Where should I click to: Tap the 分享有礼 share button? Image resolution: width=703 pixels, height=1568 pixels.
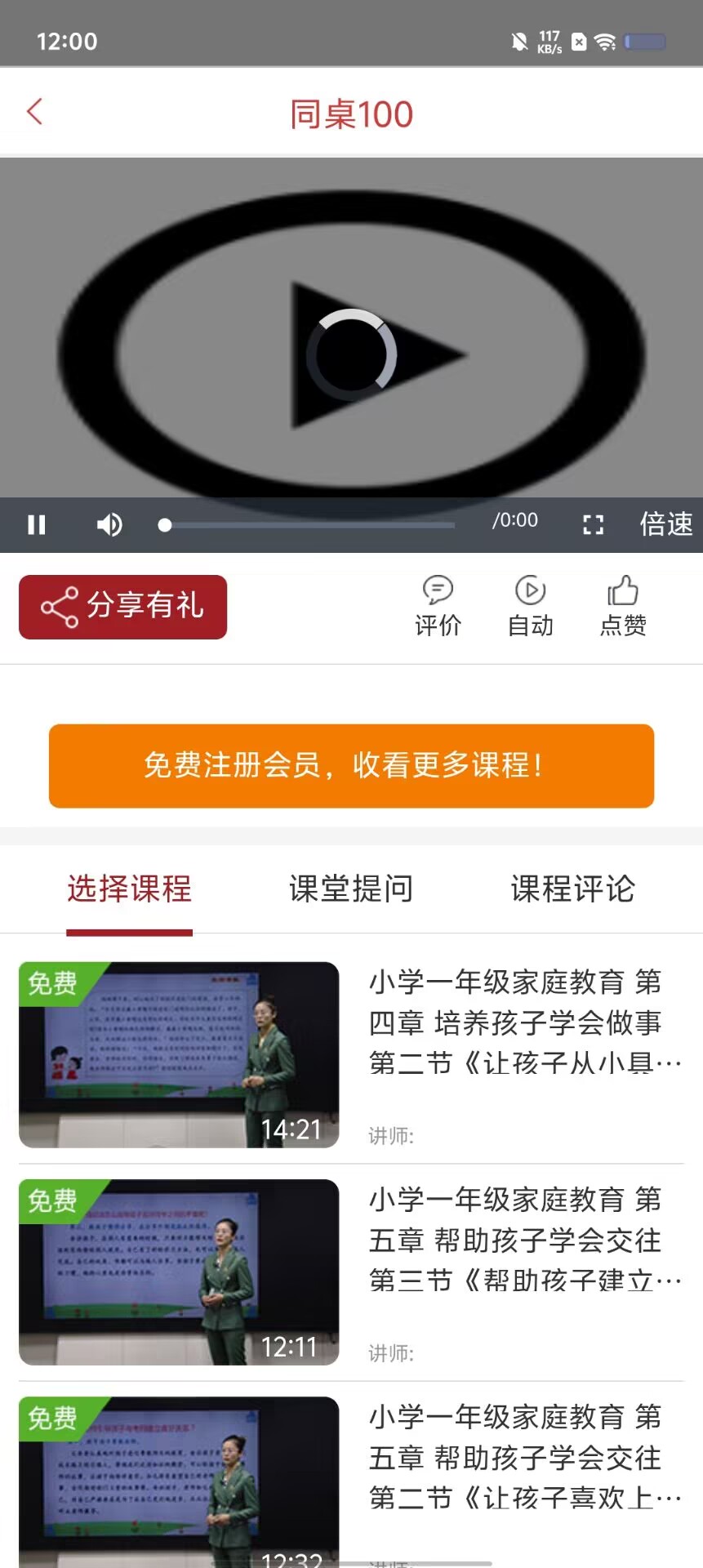click(123, 607)
